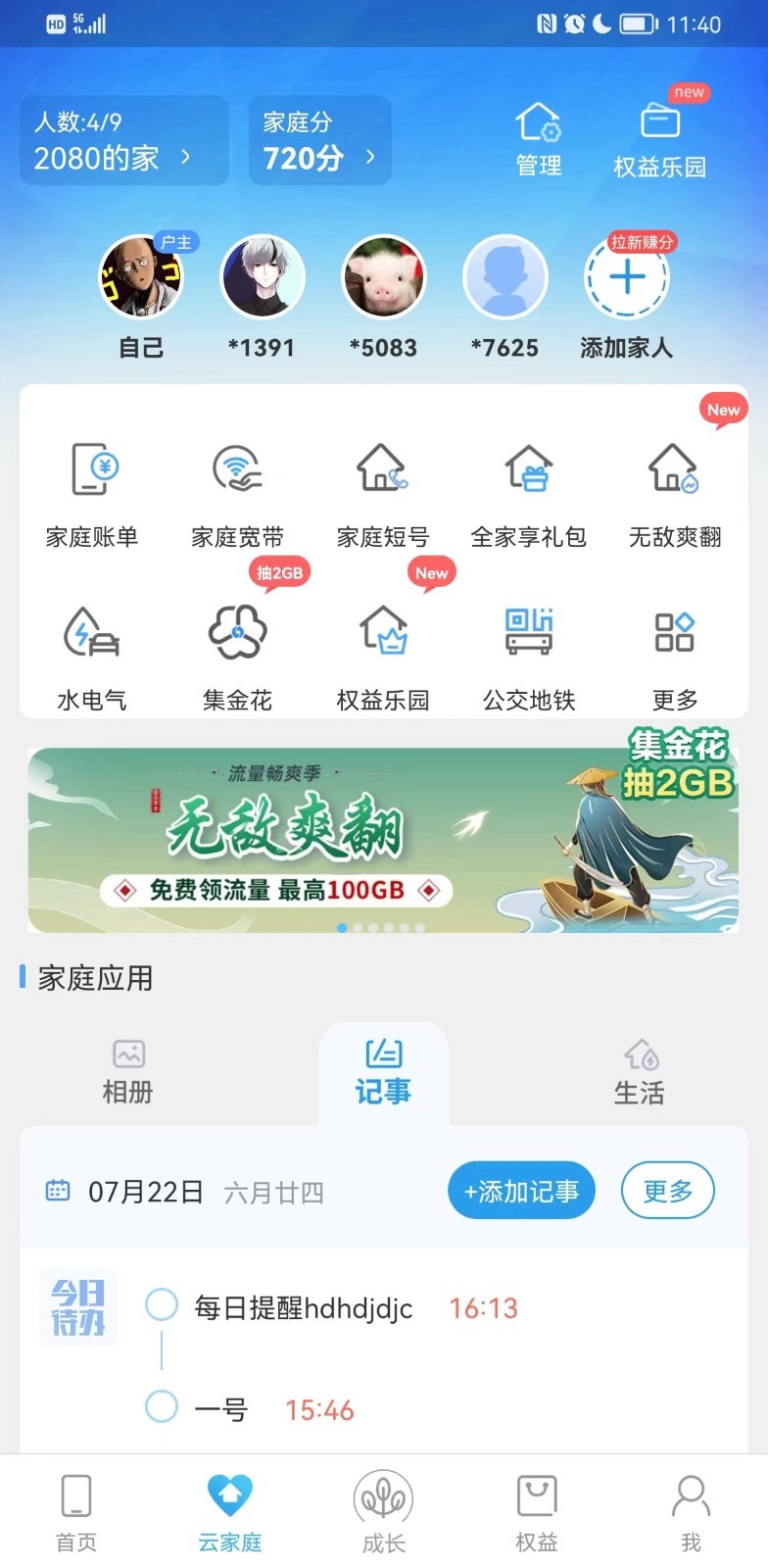Select the 水电气 utilities icon

tap(91, 652)
